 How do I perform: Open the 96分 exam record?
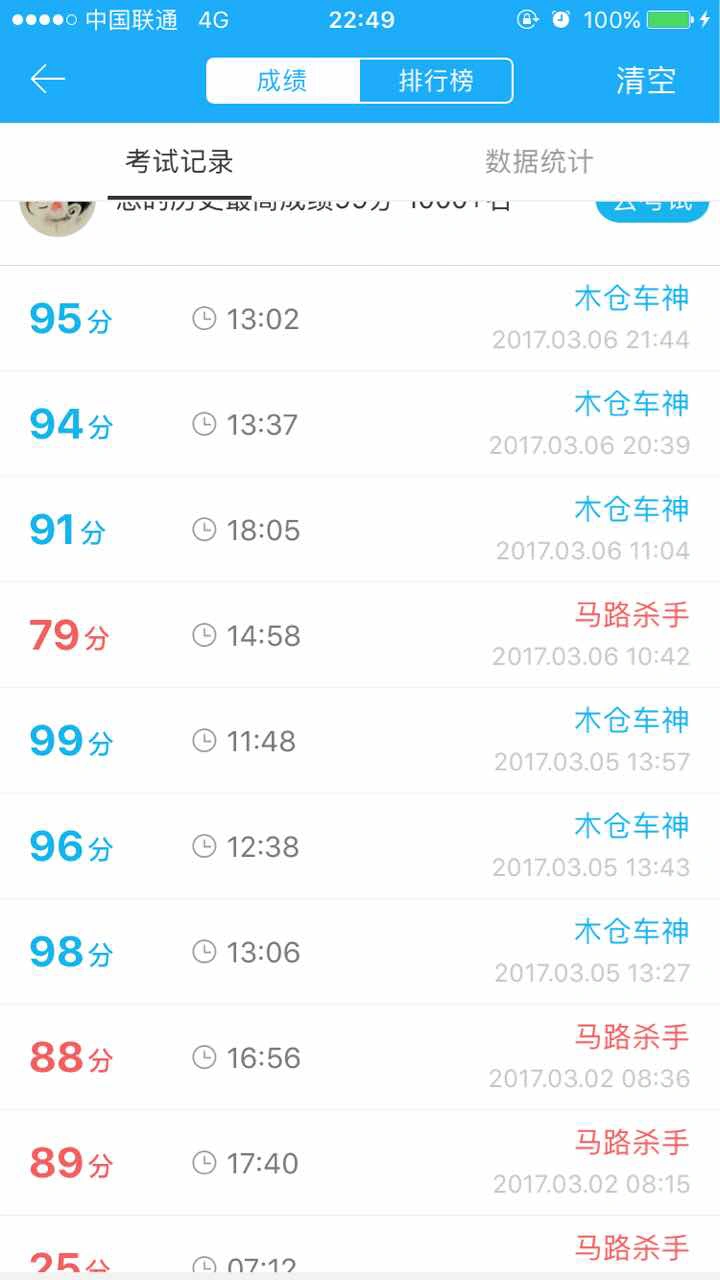click(x=360, y=846)
